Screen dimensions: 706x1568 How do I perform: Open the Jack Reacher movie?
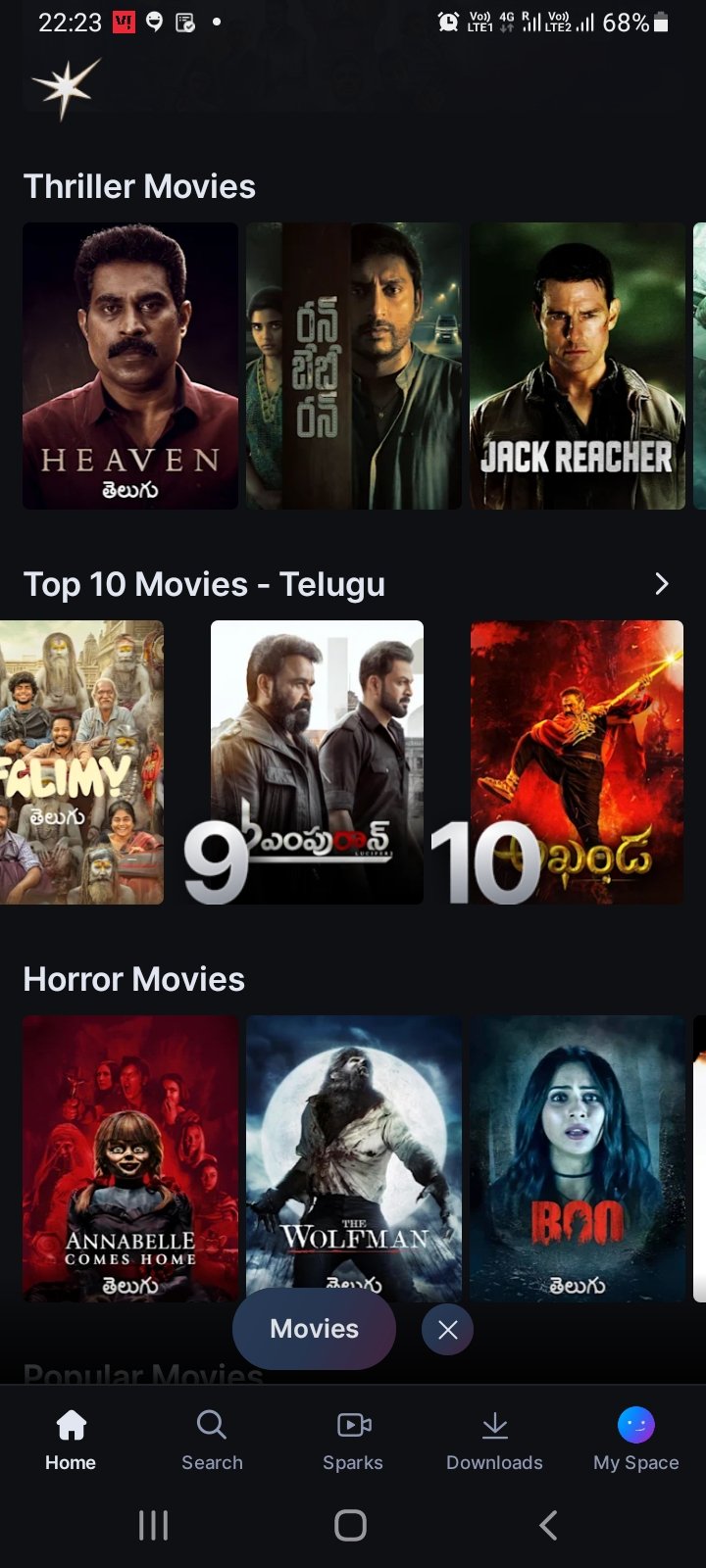(578, 366)
